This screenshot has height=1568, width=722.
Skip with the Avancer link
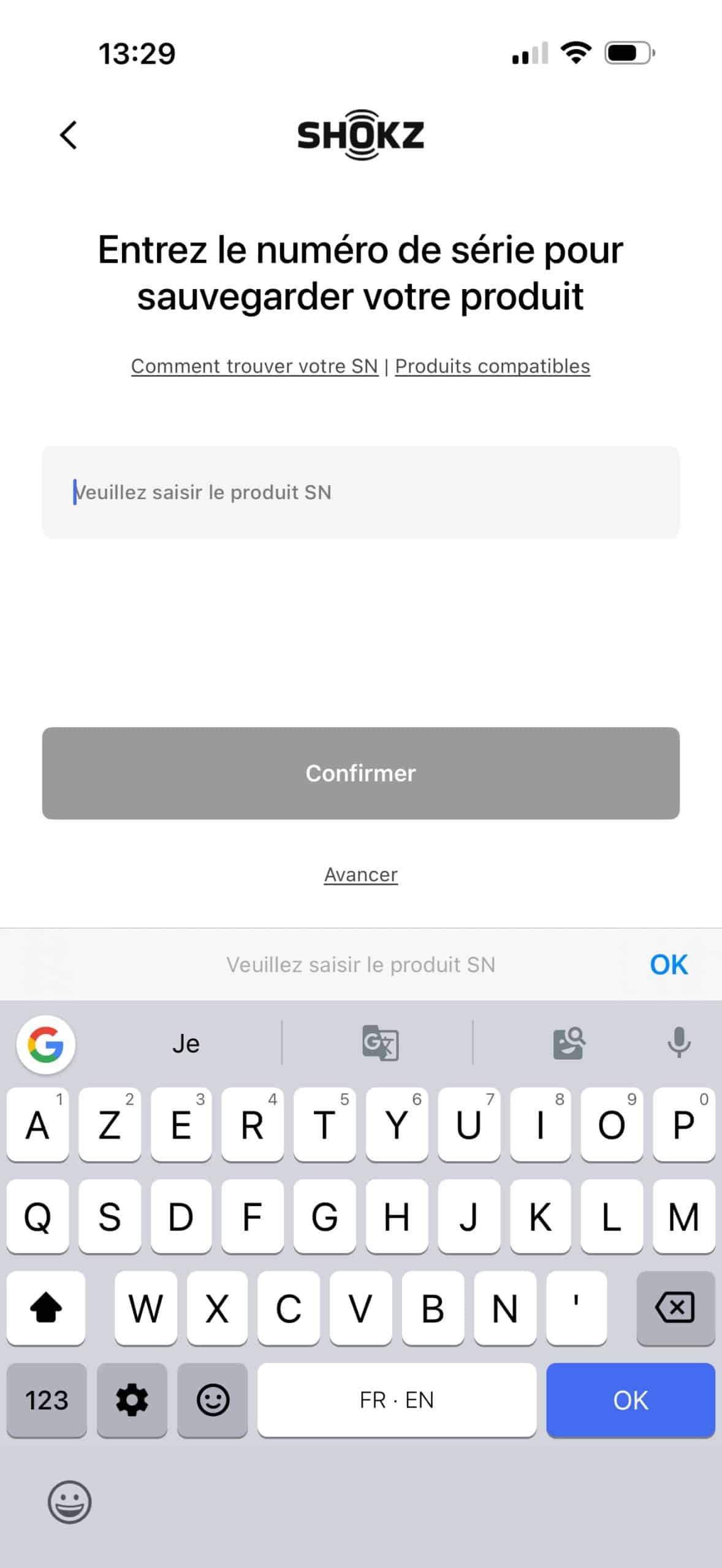360,875
